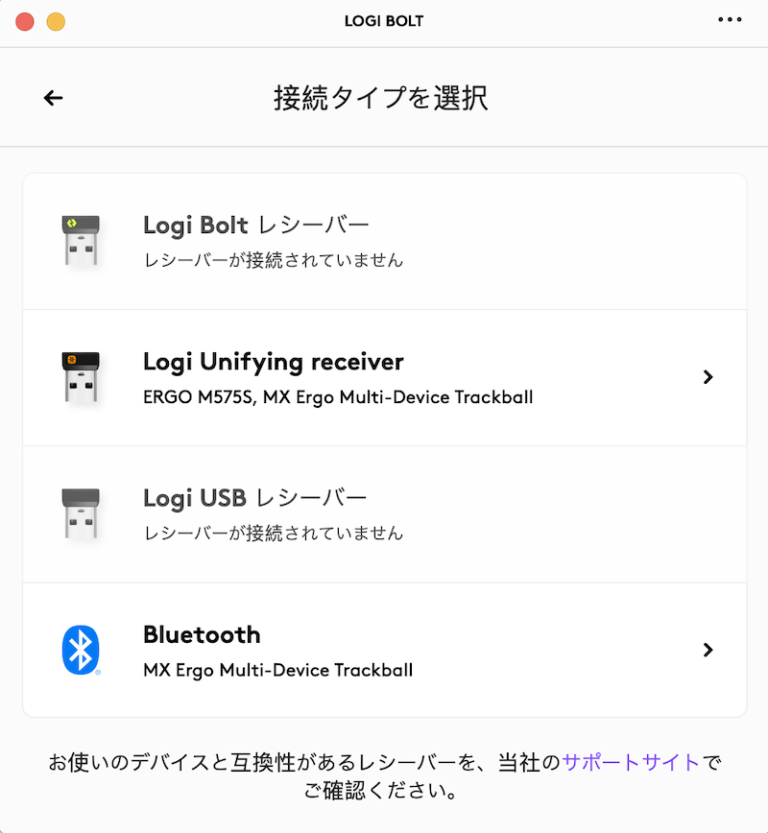Click MX Ergo Multi-Device Trackball under Bluetooth

278,670
